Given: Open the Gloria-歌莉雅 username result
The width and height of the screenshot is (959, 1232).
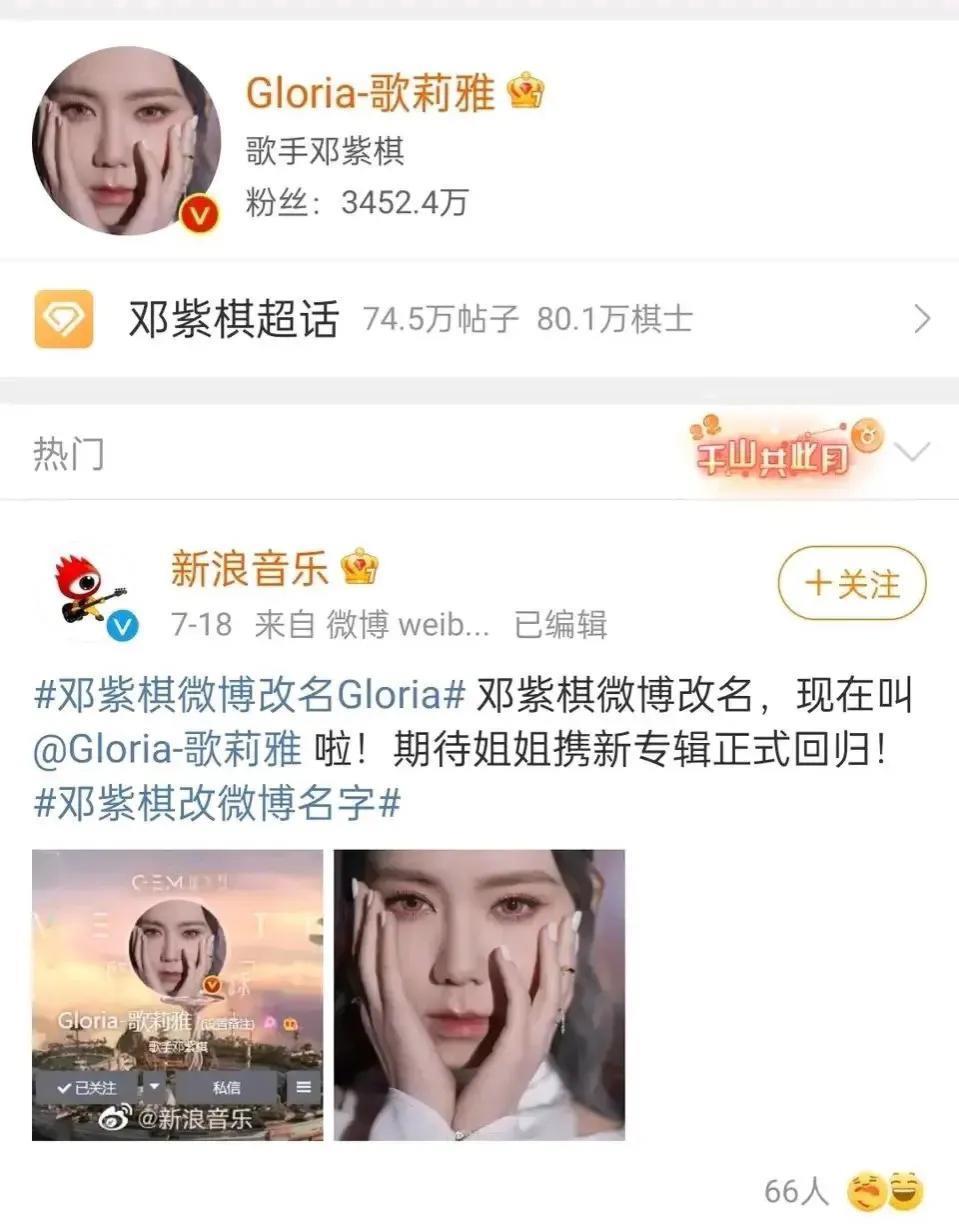Looking at the screenshot, I should (370, 94).
